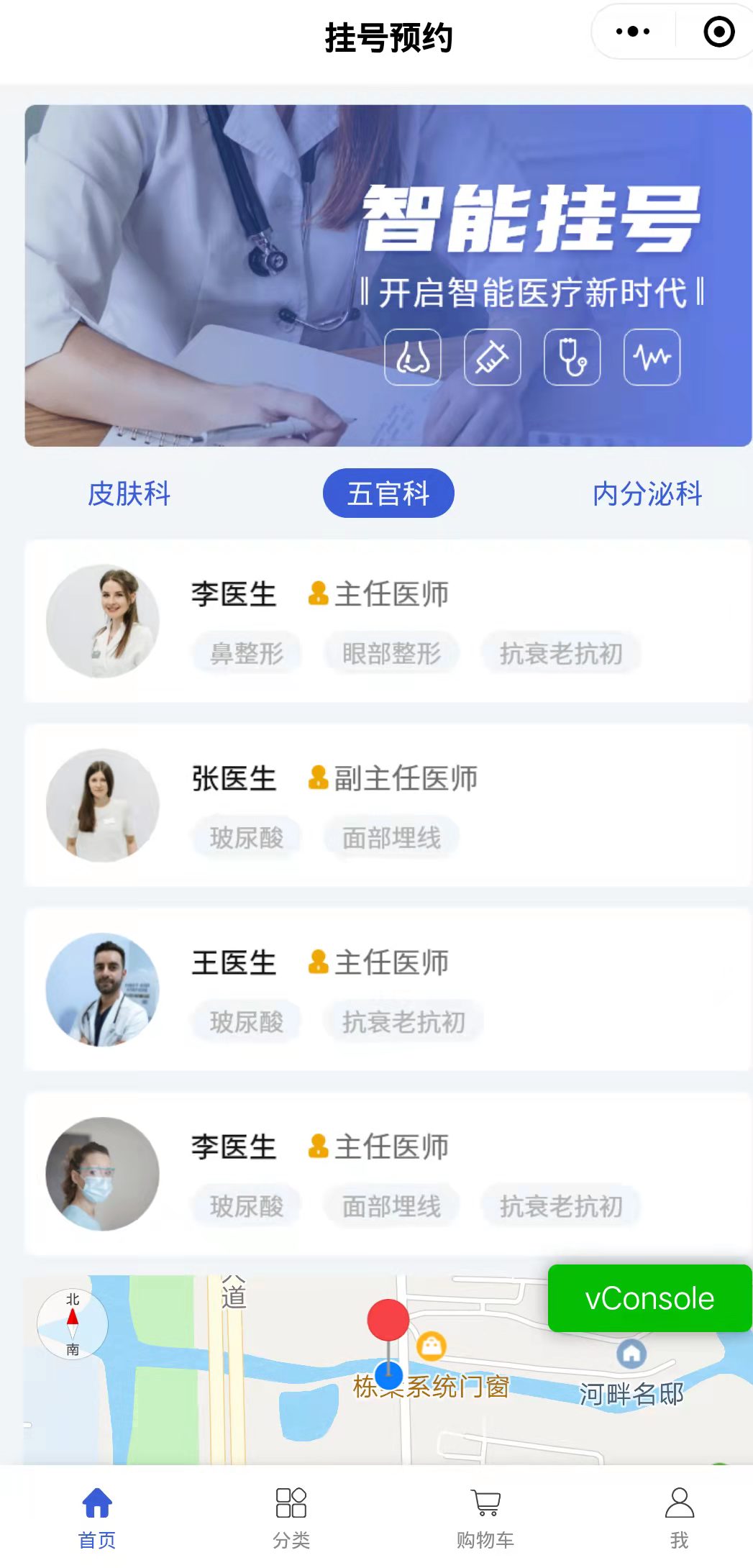Image resolution: width=753 pixels, height=1568 pixels.
Task: Open the mini program more options menu
Action: (x=632, y=32)
